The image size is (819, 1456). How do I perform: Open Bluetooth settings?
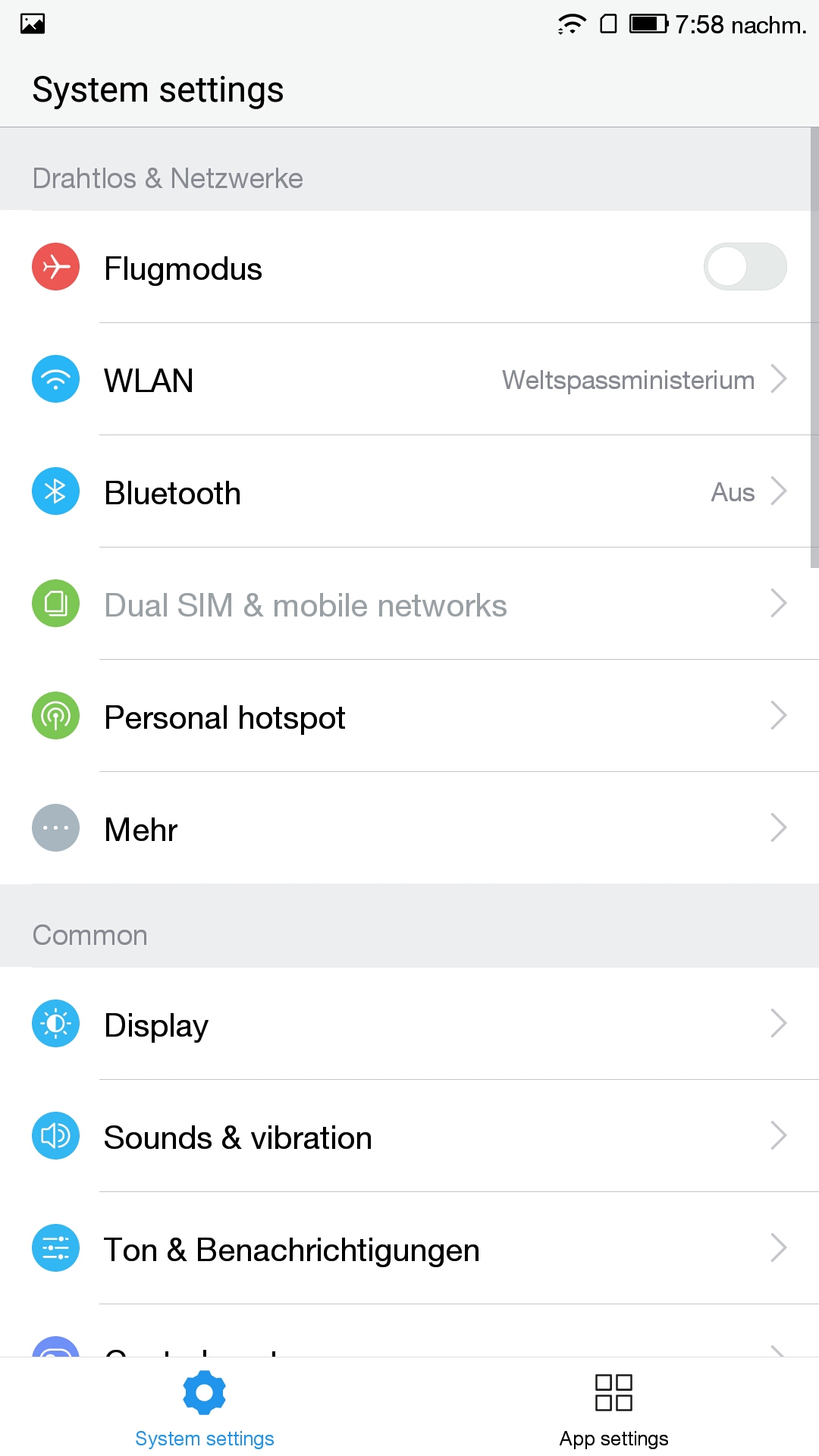(409, 491)
